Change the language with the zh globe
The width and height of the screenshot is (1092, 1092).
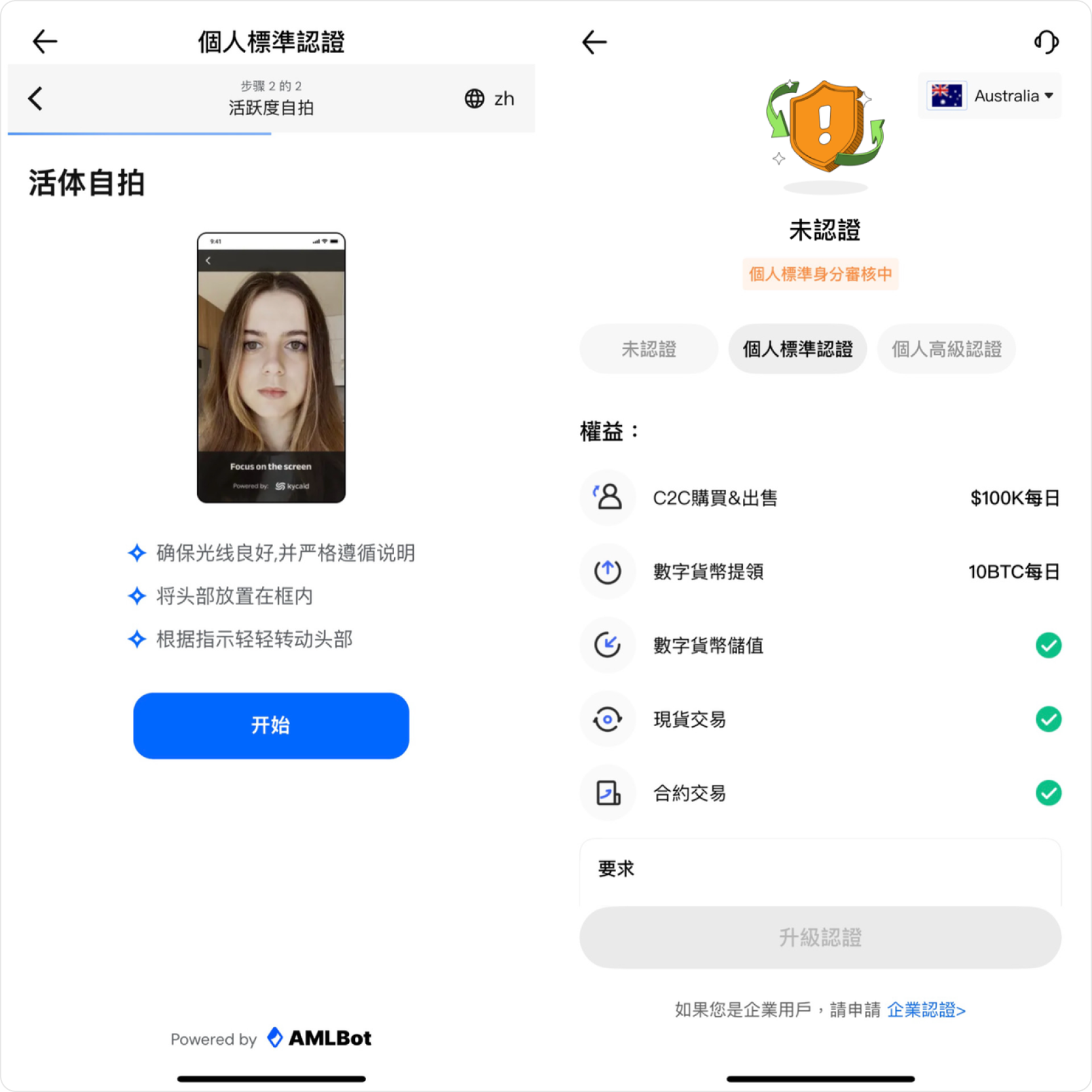(x=489, y=99)
